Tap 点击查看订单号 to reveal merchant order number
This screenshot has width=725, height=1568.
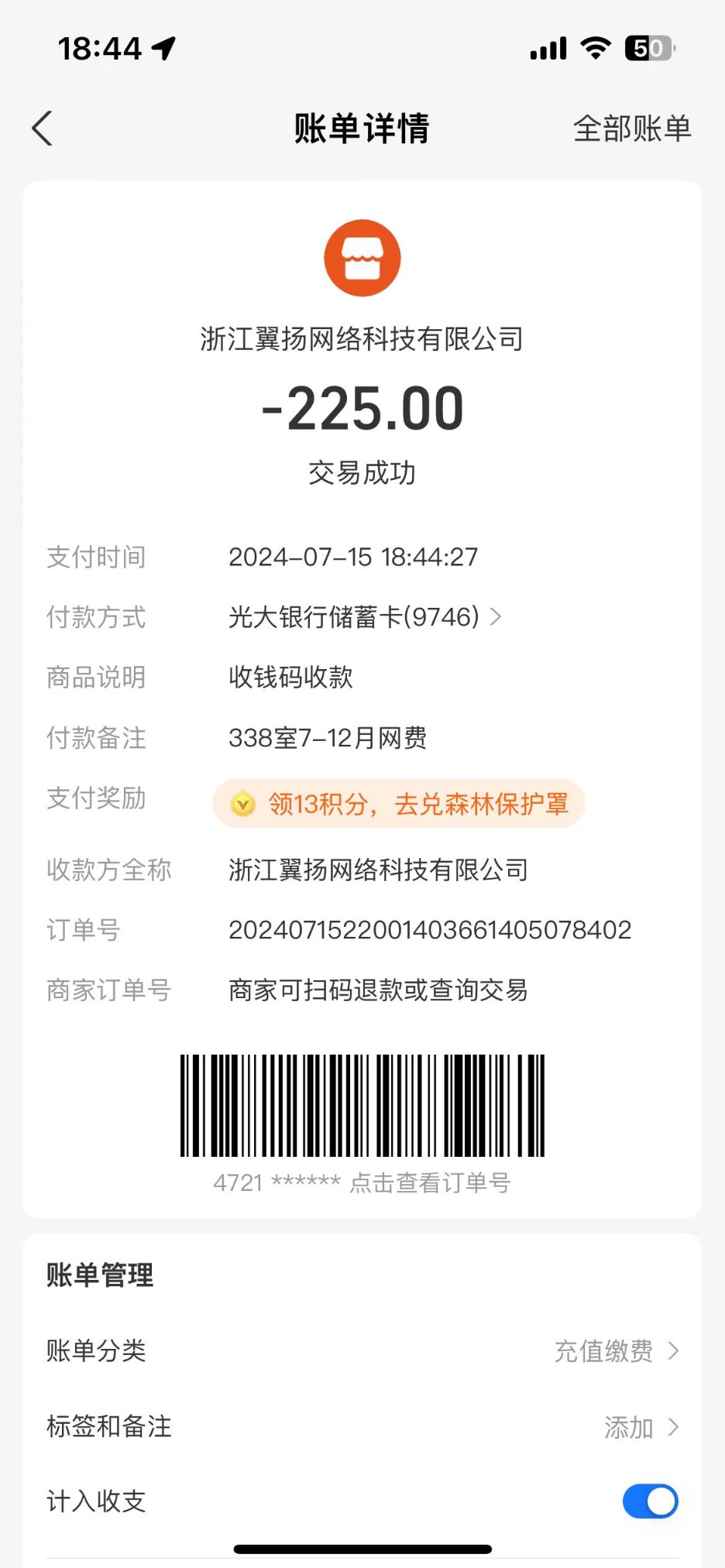(x=430, y=1182)
